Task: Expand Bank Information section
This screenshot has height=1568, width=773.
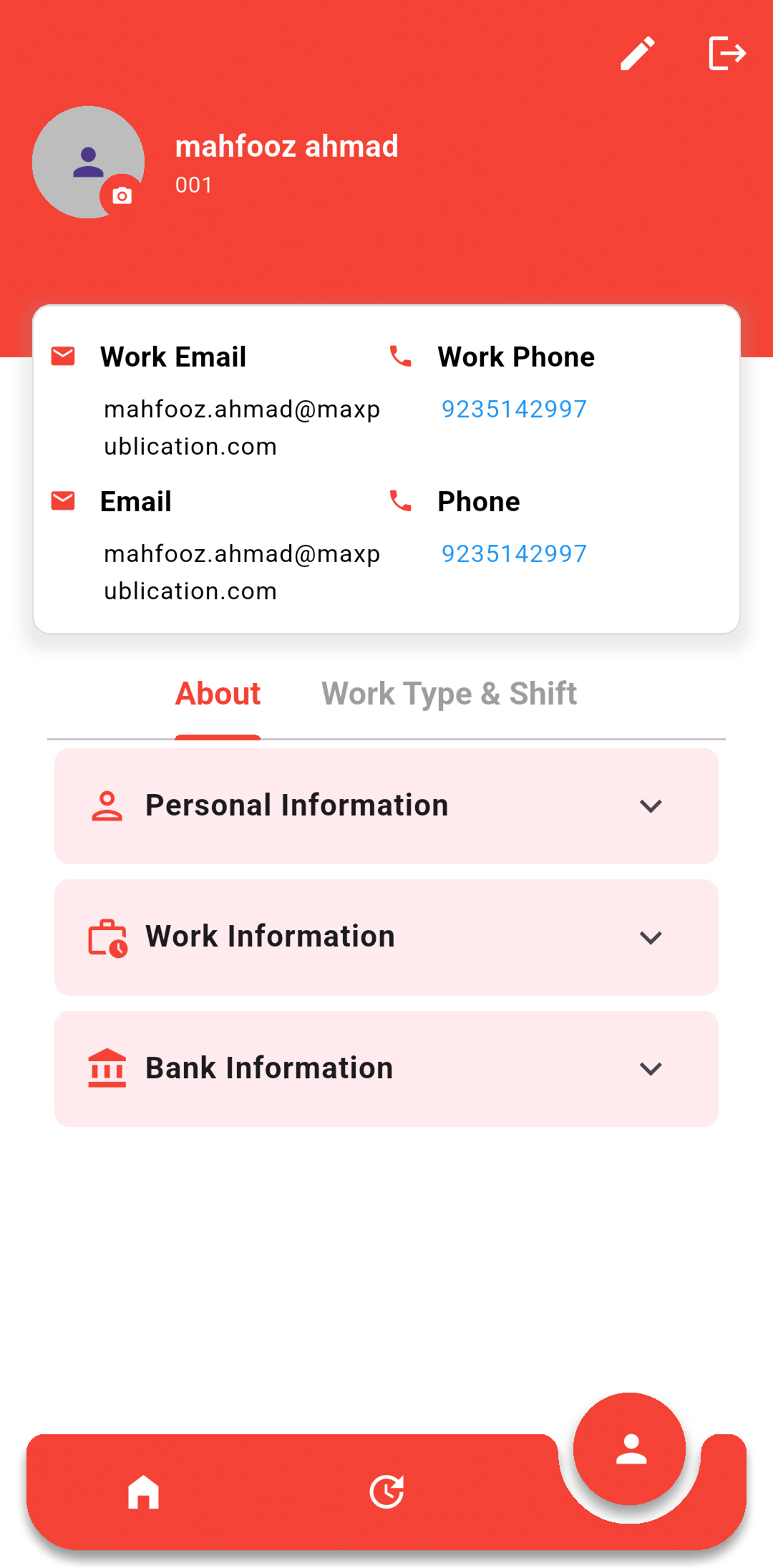Action: 386,1069
